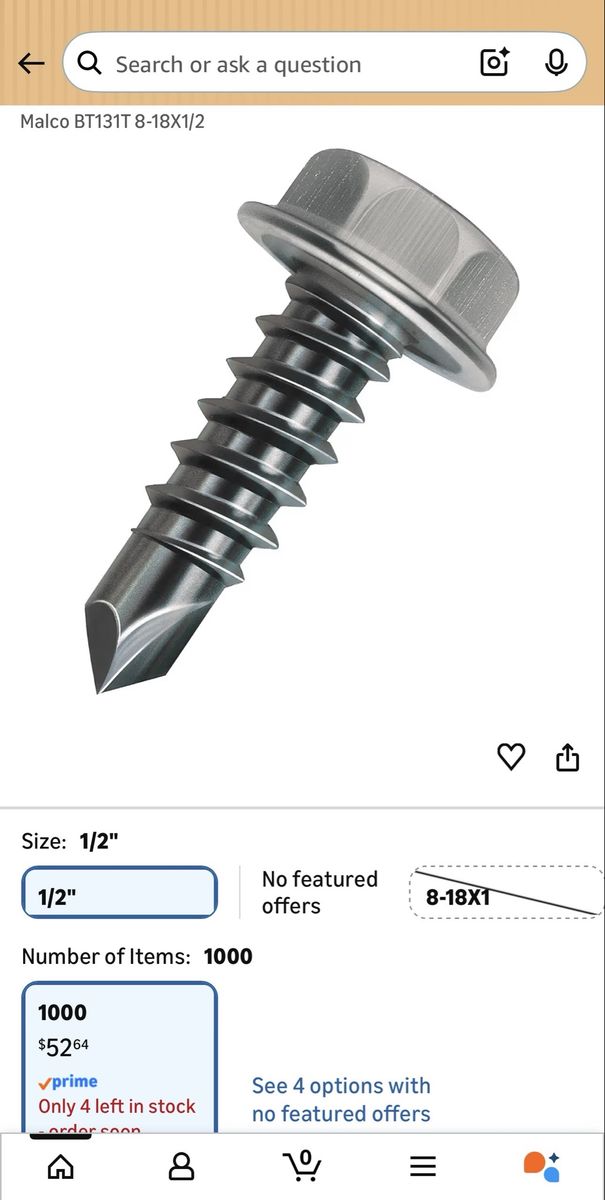See 4 options with no featured offers
The width and height of the screenshot is (605, 1200).
(341, 1099)
